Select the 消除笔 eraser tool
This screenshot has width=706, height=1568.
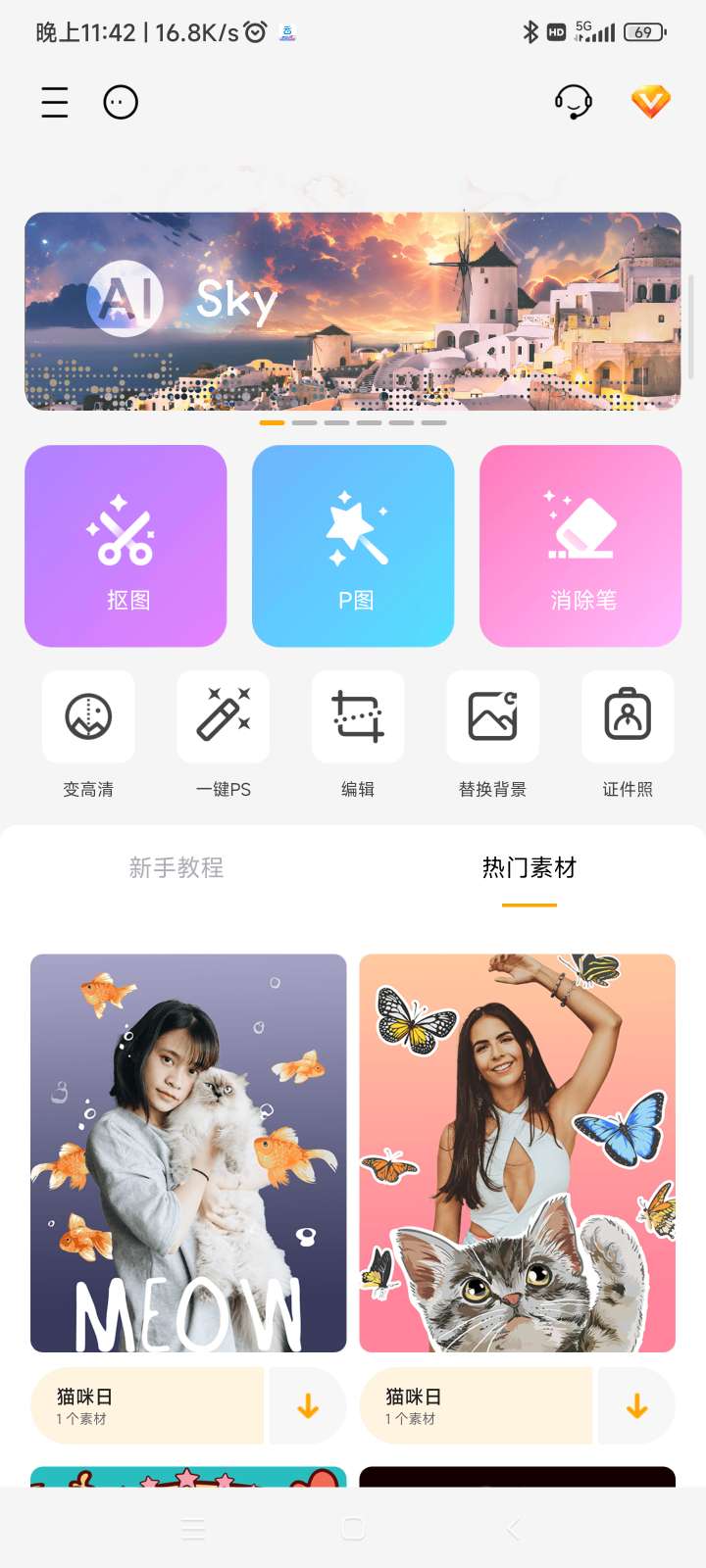click(580, 546)
